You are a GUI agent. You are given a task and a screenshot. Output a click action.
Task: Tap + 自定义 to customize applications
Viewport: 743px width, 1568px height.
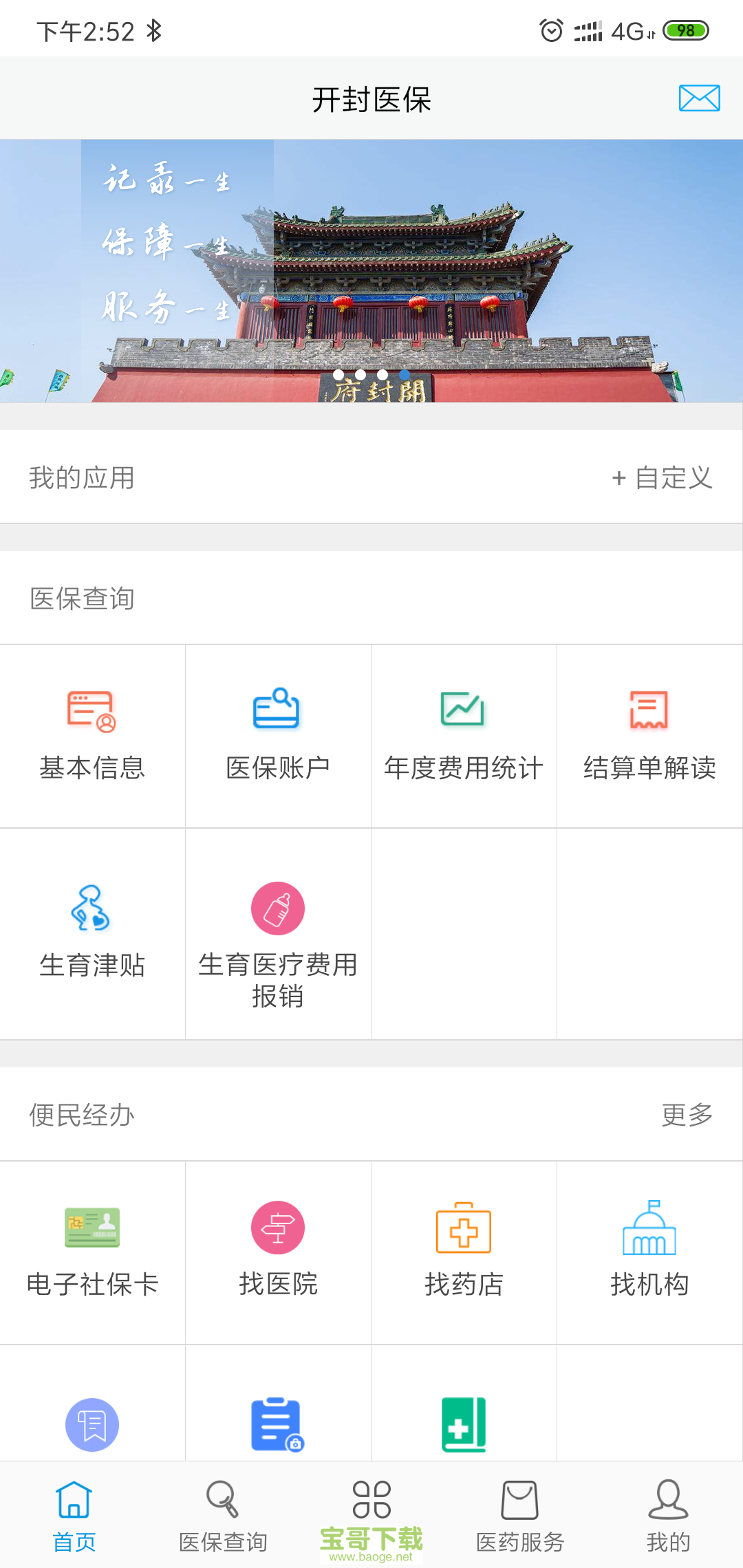click(661, 477)
